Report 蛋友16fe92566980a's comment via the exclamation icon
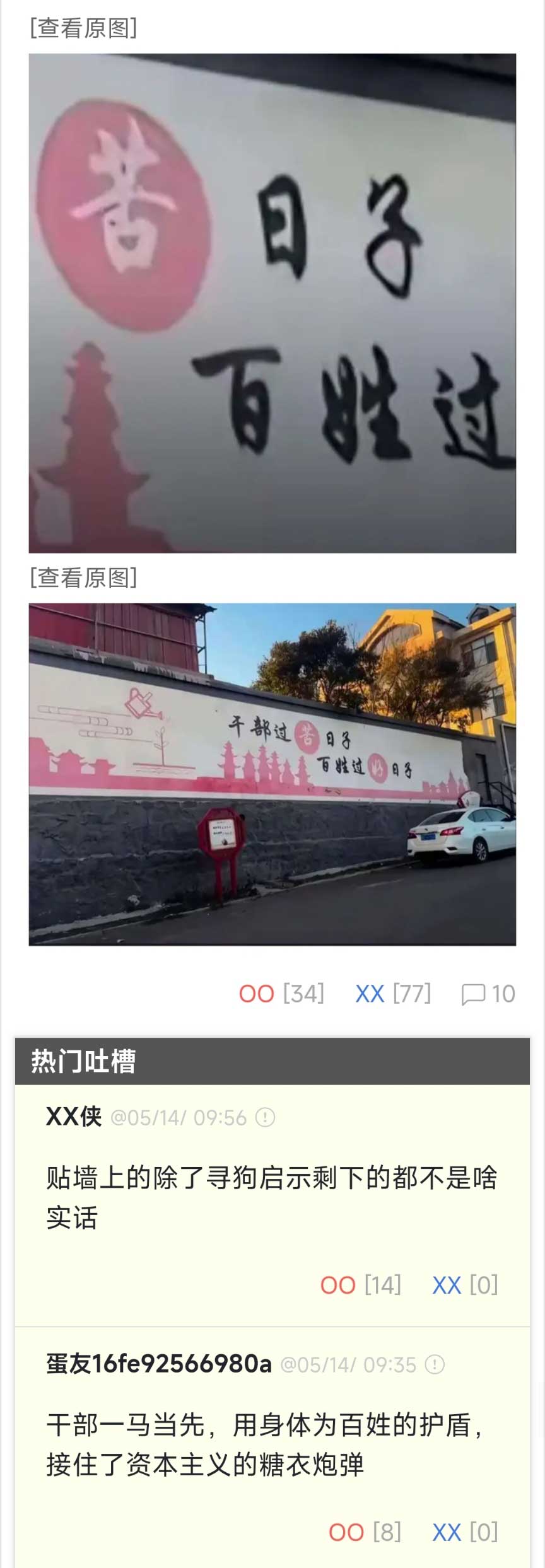The image size is (545, 1568). click(x=435, y=1365)
